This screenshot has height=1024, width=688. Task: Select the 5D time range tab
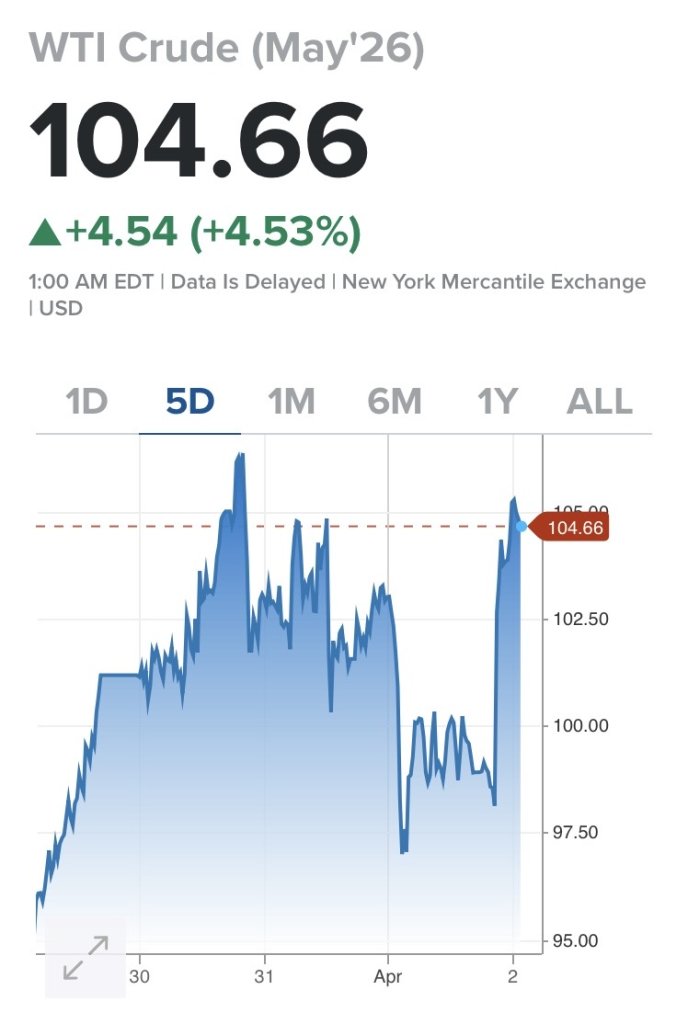coord(190,402)
